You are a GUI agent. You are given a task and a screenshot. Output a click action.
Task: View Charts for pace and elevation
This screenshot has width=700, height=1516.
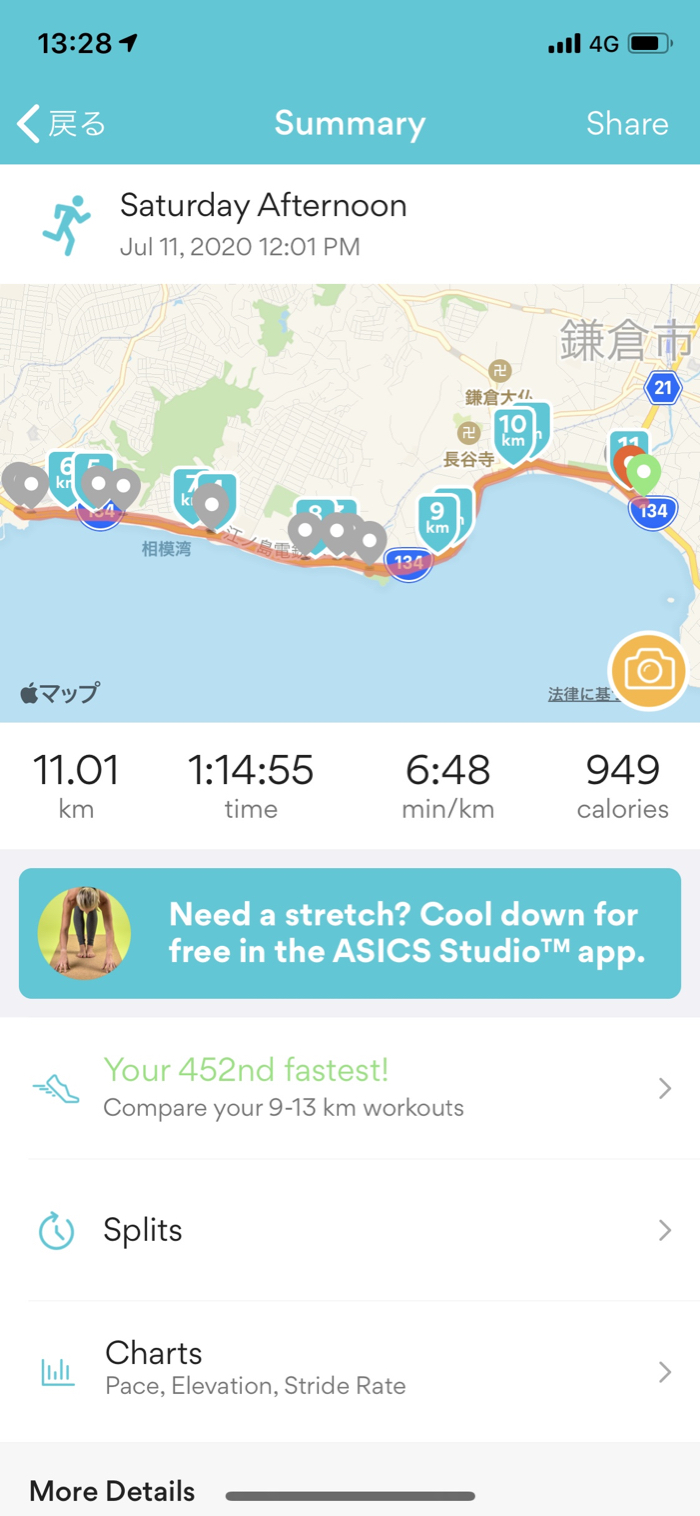pos(350,1370)
